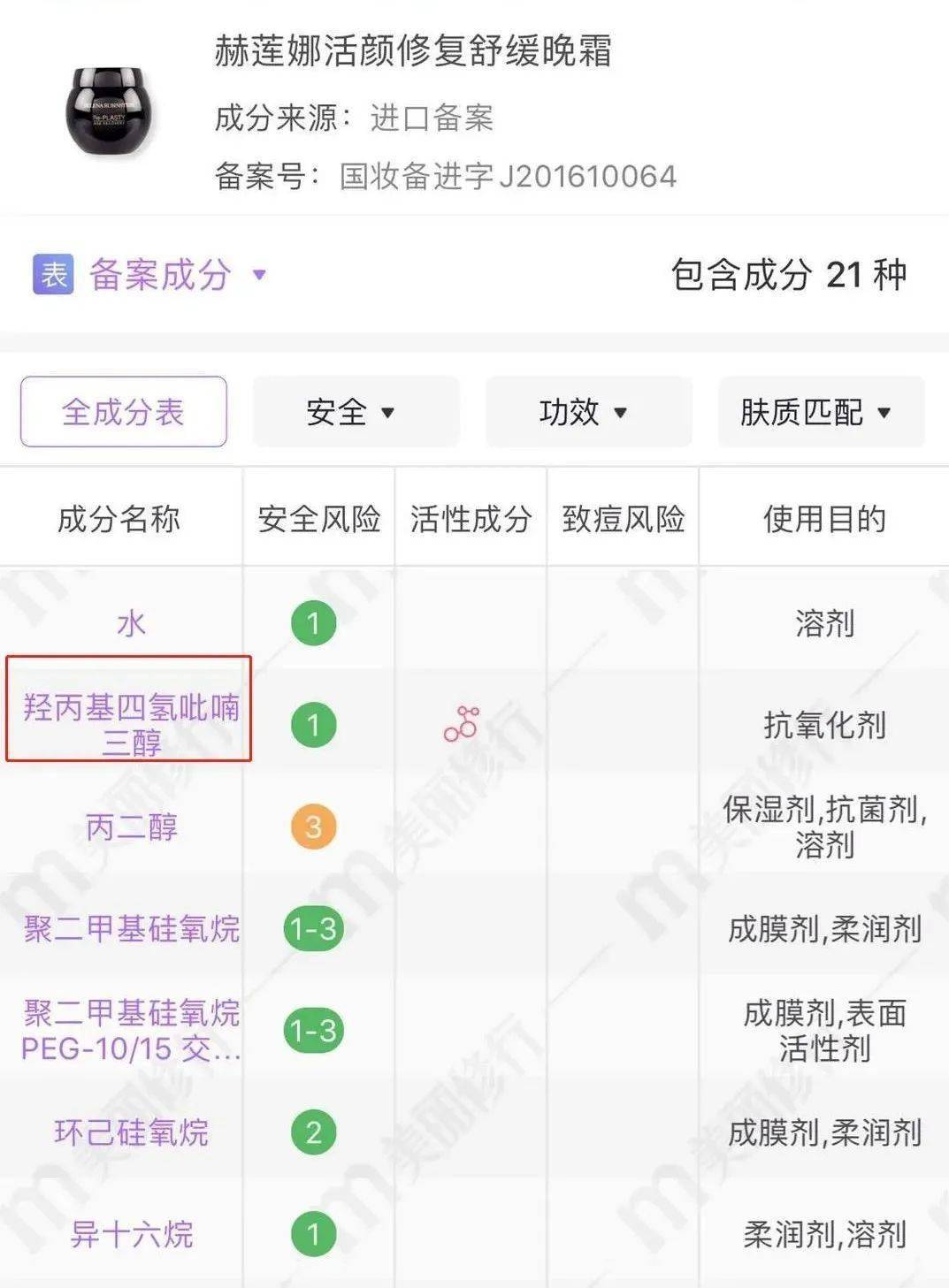Open the ingredient 水
This screenshot has width=949, height=1288.
131,624
